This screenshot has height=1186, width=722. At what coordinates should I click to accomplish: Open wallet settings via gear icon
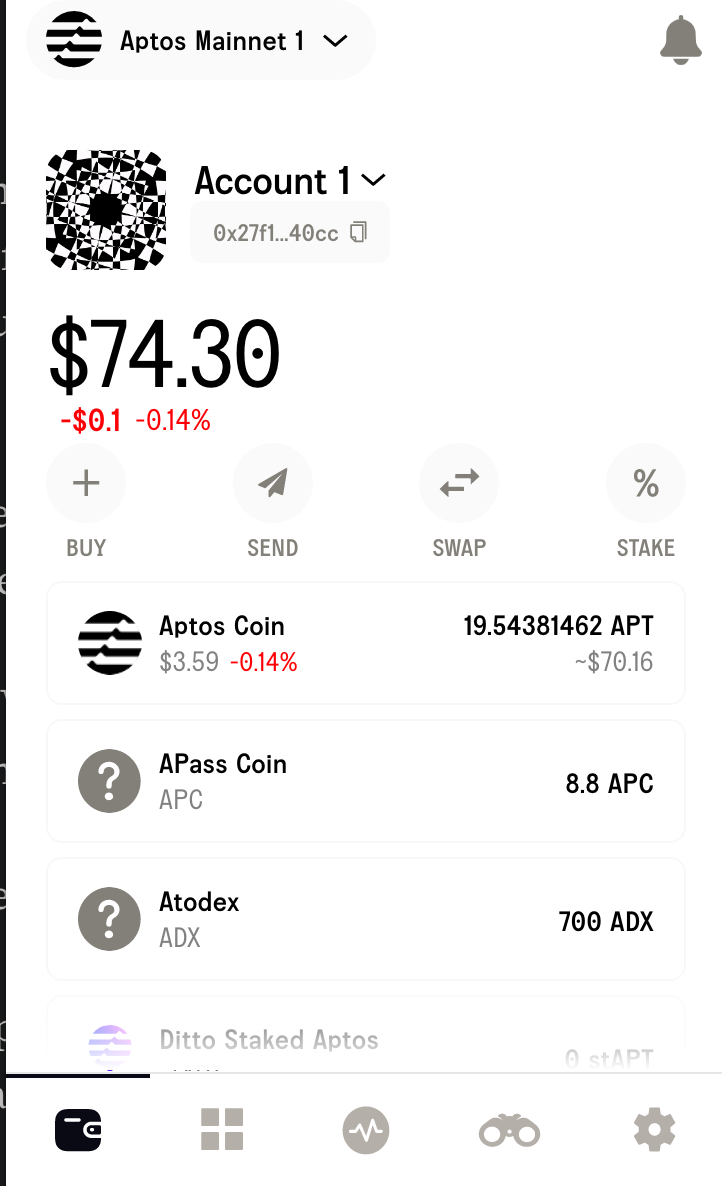pyautogui.click(x=653, y=1130)
